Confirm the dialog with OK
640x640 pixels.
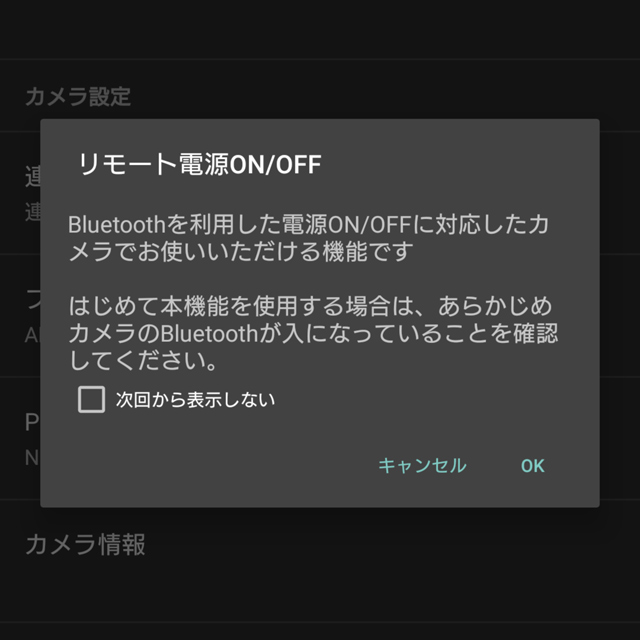click(x=532, y=465)
